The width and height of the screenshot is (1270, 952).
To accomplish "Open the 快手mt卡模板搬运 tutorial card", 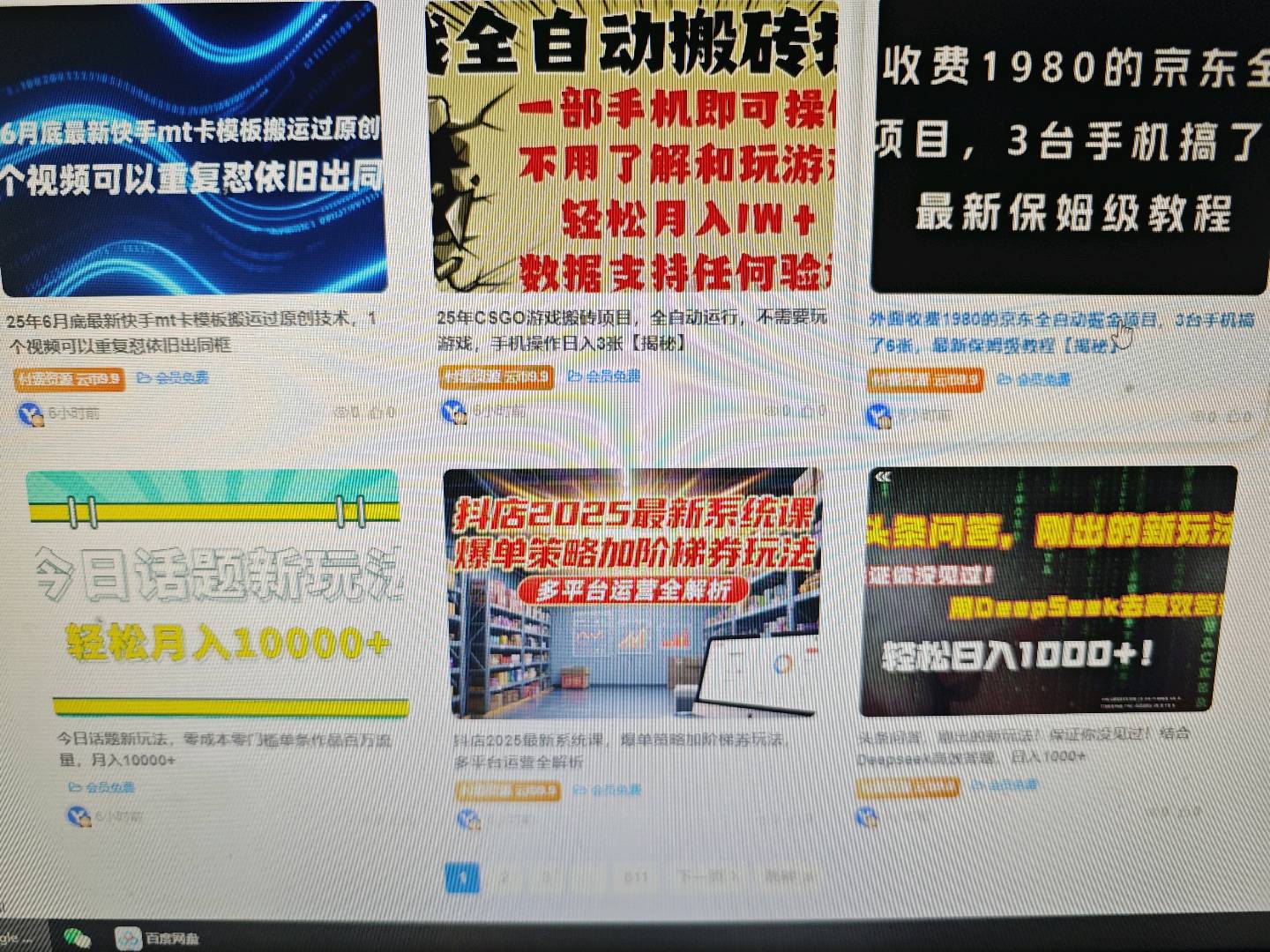I will tap(192, 150).
